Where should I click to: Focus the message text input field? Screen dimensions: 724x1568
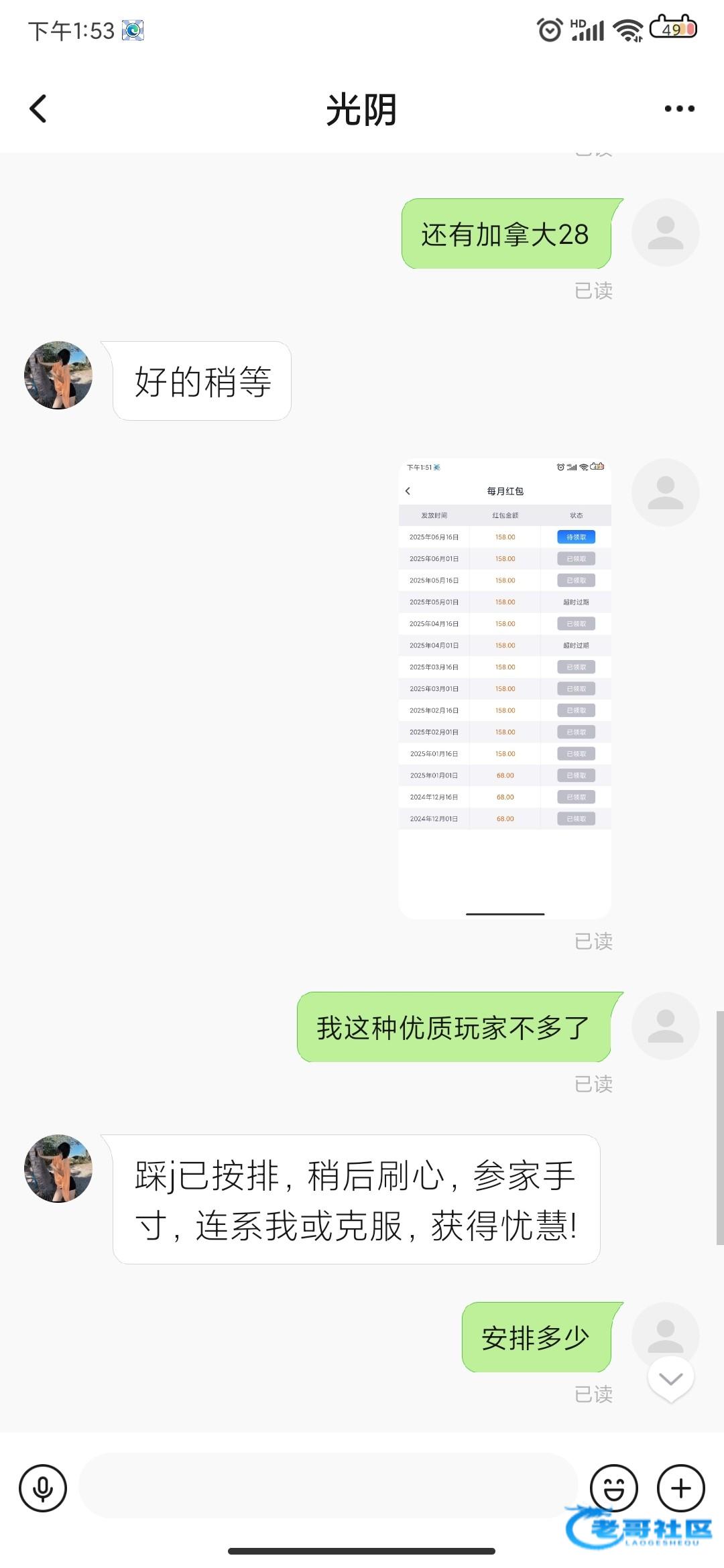(x=328, y=1487)
